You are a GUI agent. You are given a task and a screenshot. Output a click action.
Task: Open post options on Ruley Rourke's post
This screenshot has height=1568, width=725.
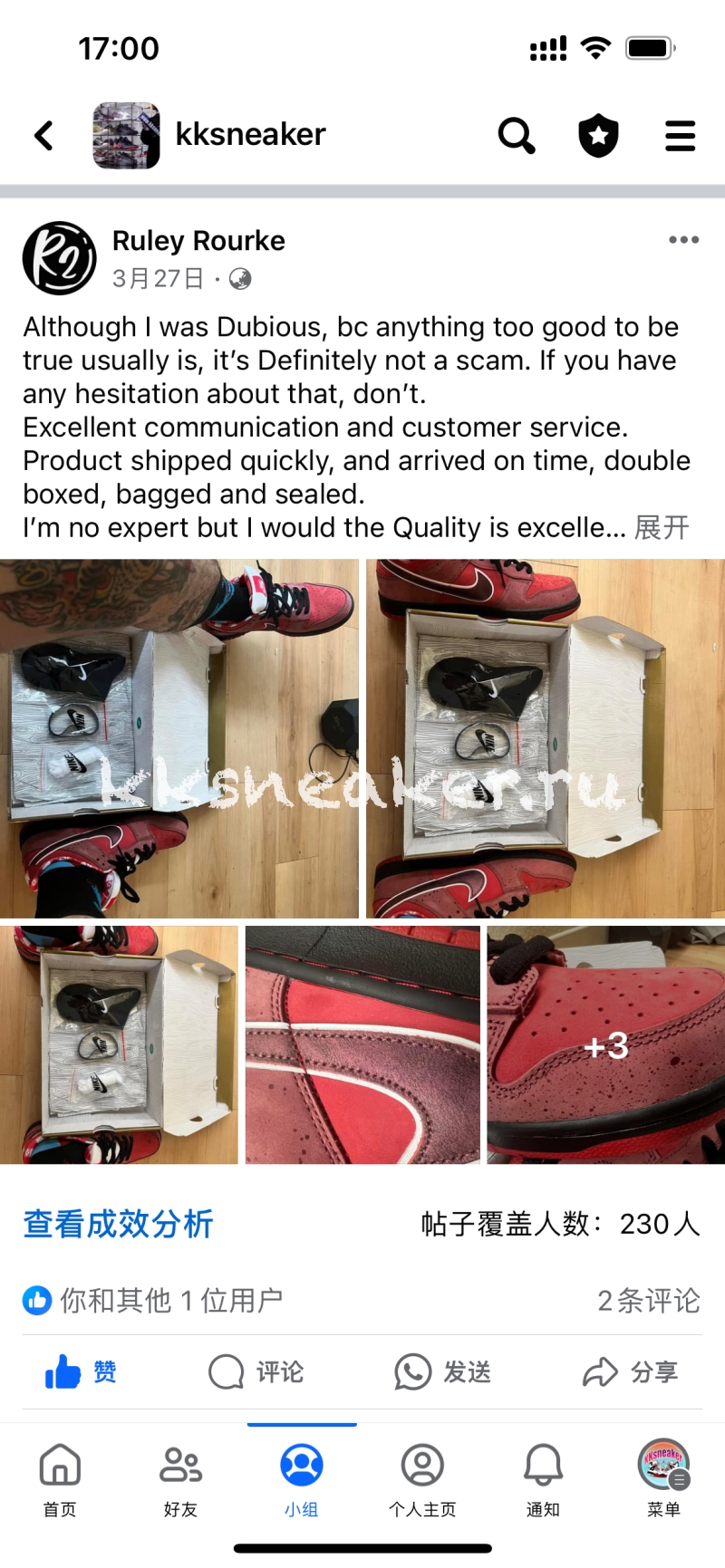click(x=683, y=240)
